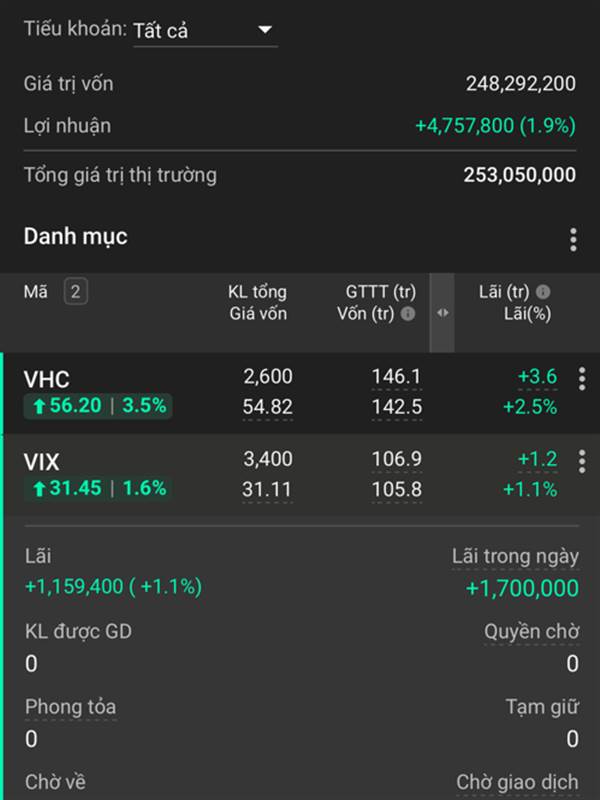600x800 pixels.
Task: Tap the column switch arrows in header
Action: pyautogui.click(x=442, y=313)
